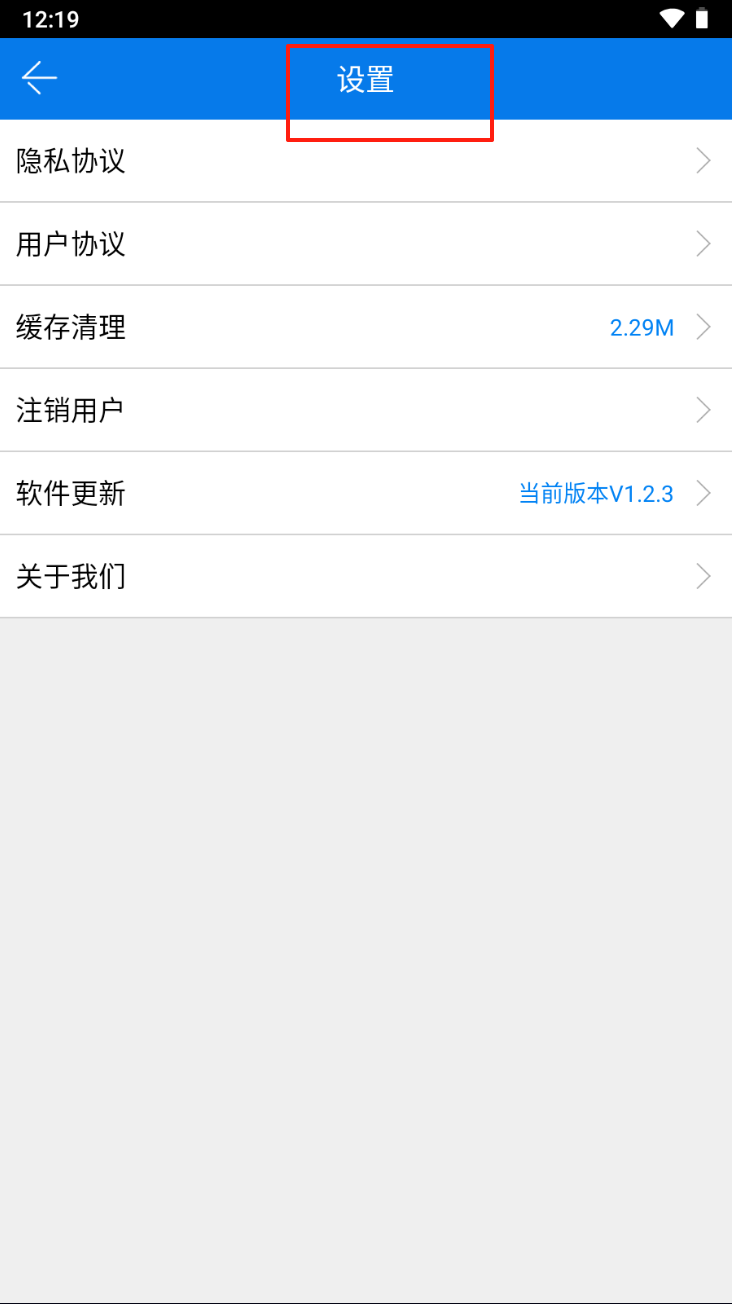This screenshot has width=732, height=1304.
Task: Open the 用户协议 row
Action: pos(366,244)
